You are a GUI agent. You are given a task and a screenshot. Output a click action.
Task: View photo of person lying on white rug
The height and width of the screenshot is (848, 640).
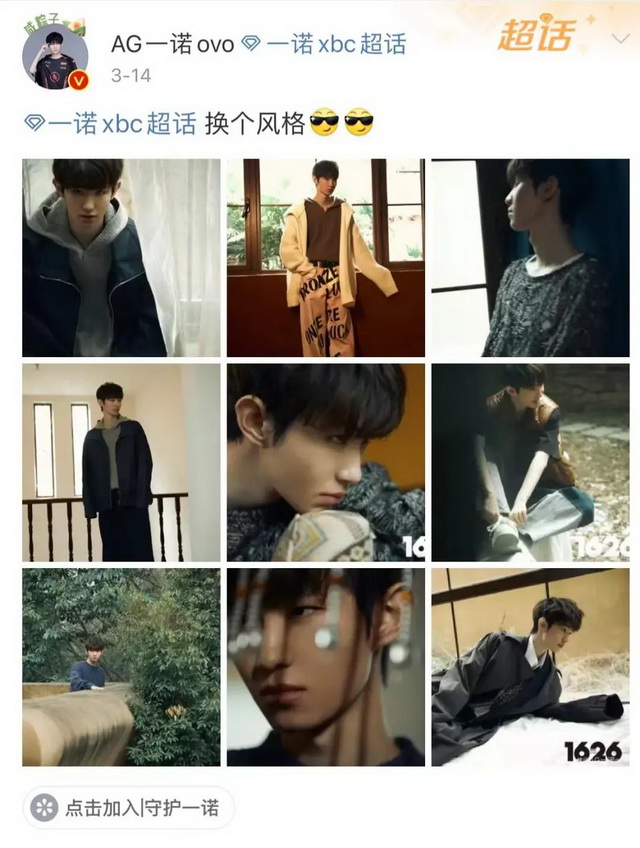point(530,667)
